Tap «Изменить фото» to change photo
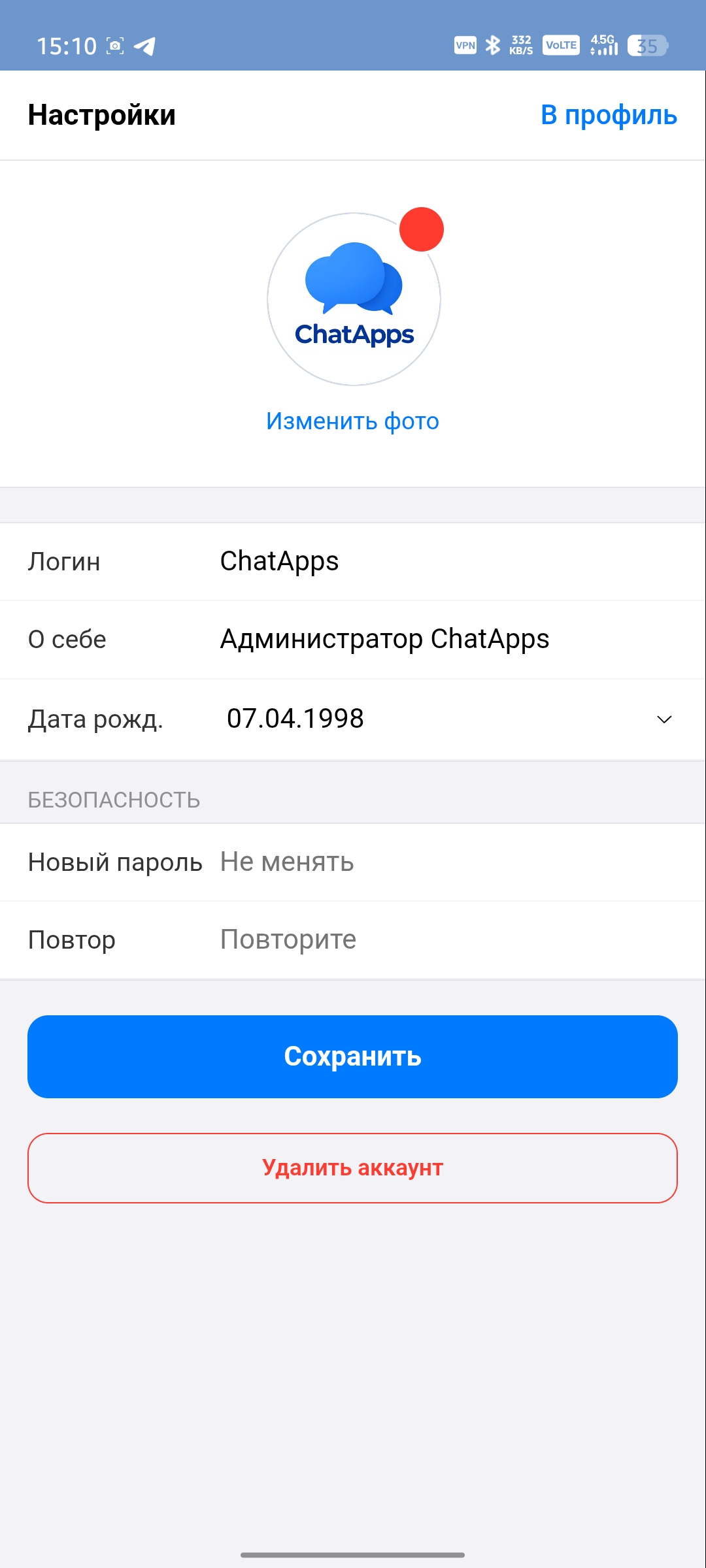 pos(352,421)
